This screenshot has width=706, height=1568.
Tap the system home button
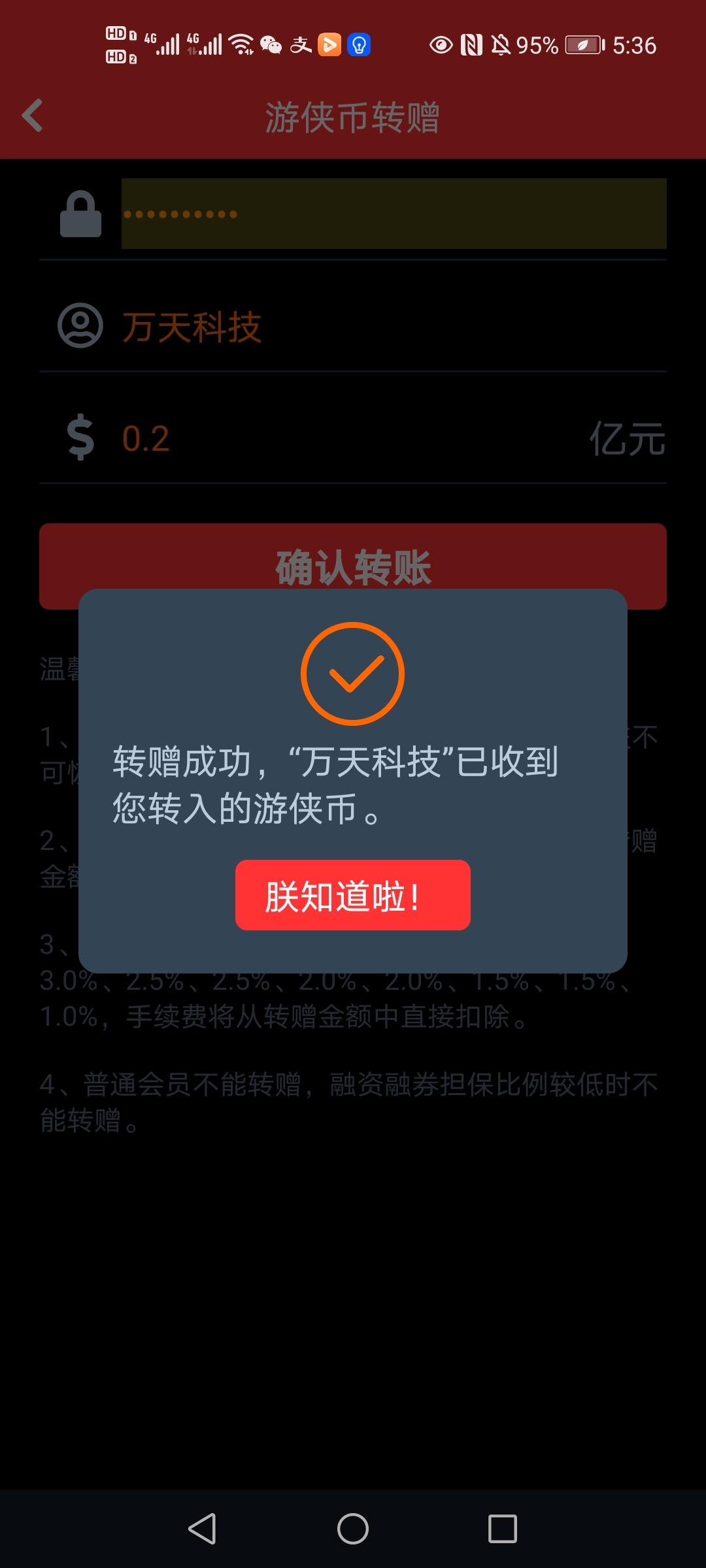click(353, 1529)
